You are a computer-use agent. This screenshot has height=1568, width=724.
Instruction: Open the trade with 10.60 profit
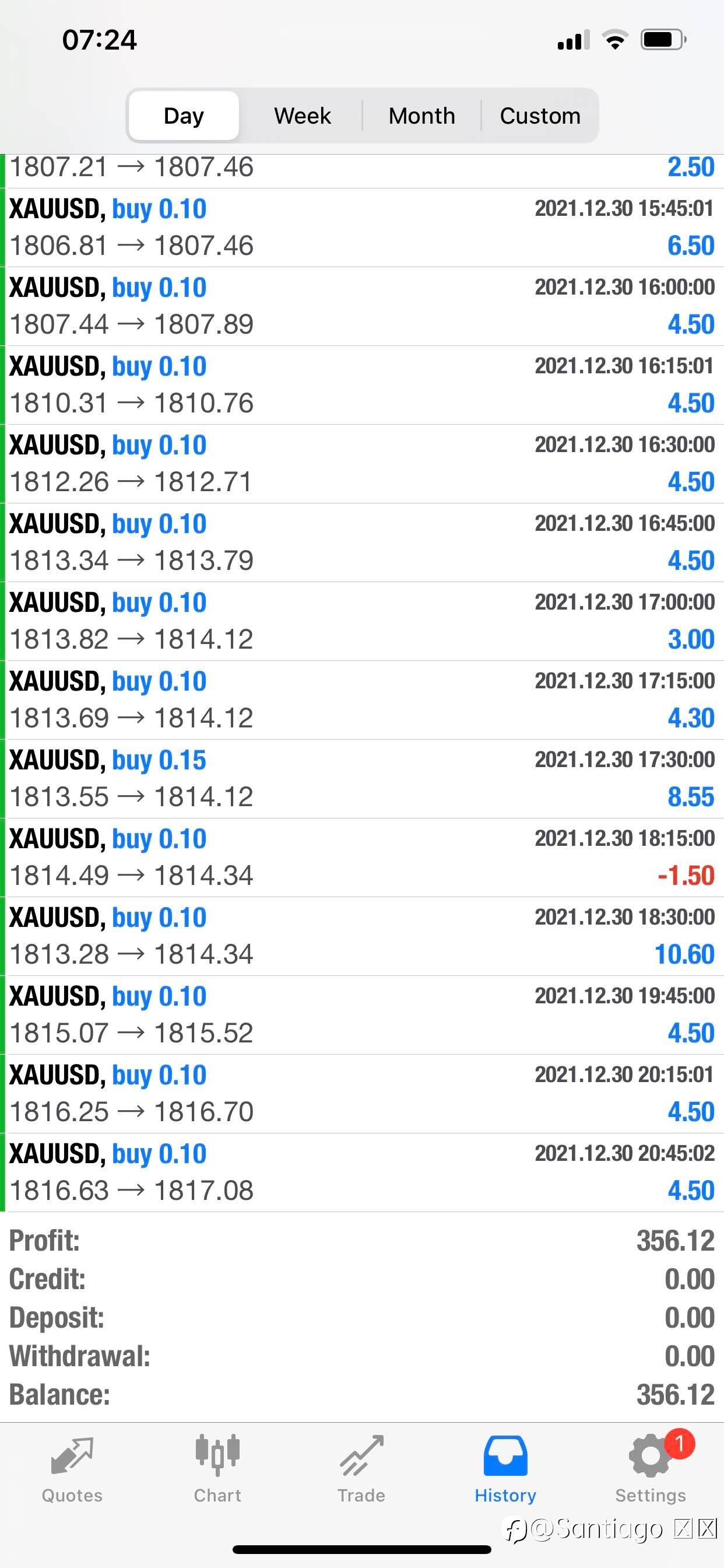coord(362,936)
